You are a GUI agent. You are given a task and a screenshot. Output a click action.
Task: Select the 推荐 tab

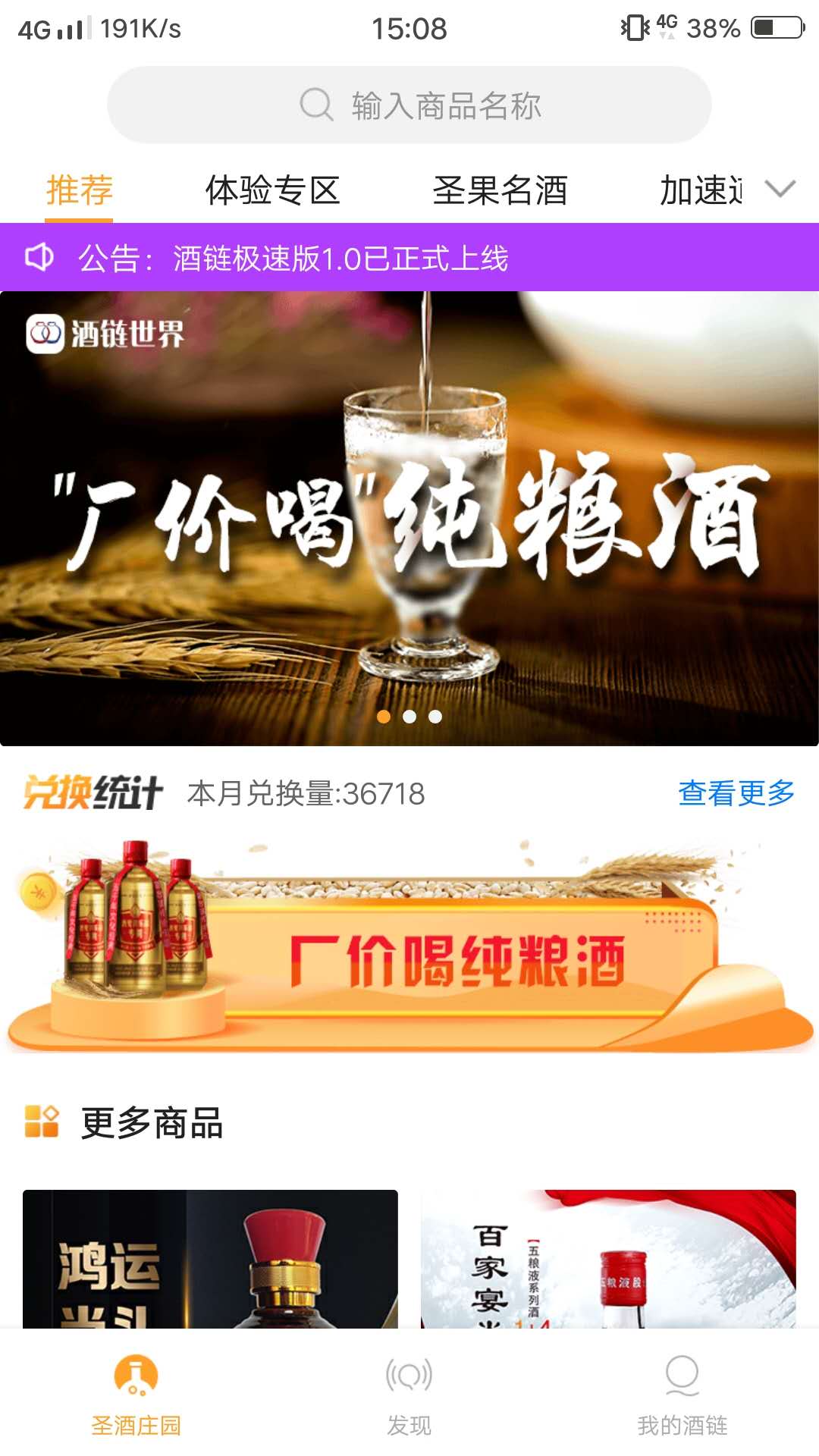(x=80, y=190)
